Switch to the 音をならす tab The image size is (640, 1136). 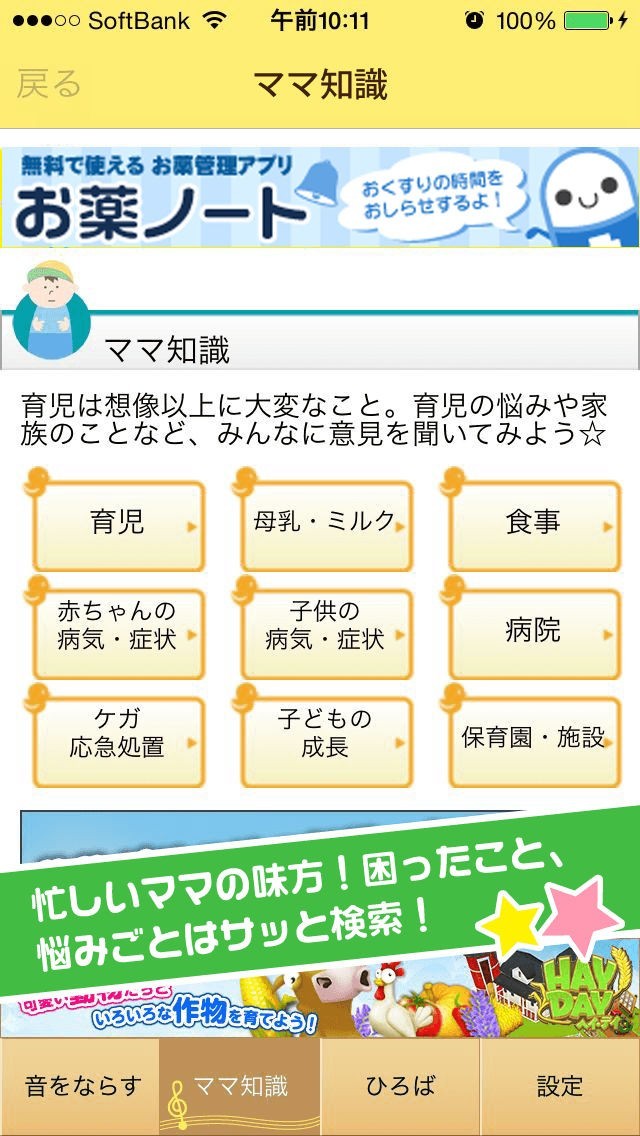[x=80, y=1086]
